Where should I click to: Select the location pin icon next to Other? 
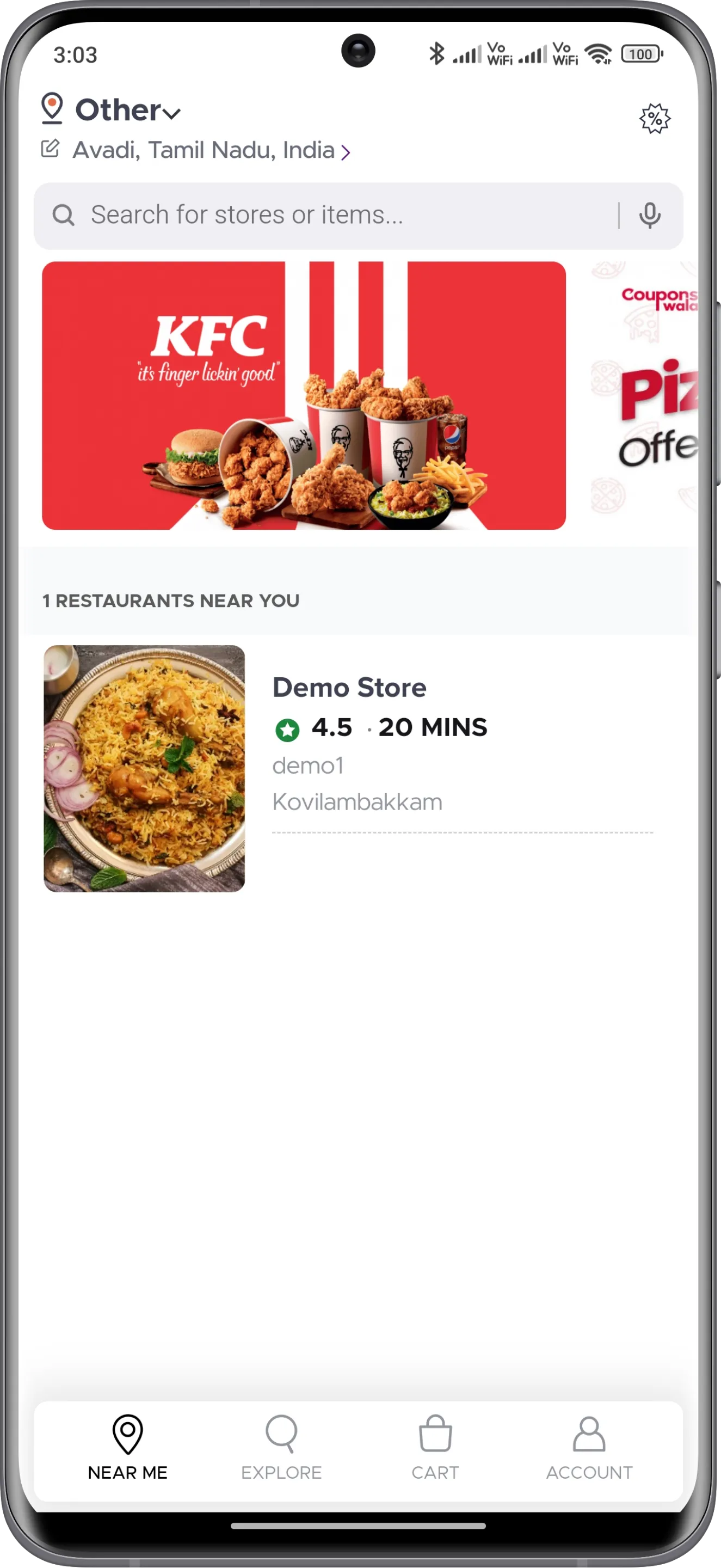(x=52, y=107)
